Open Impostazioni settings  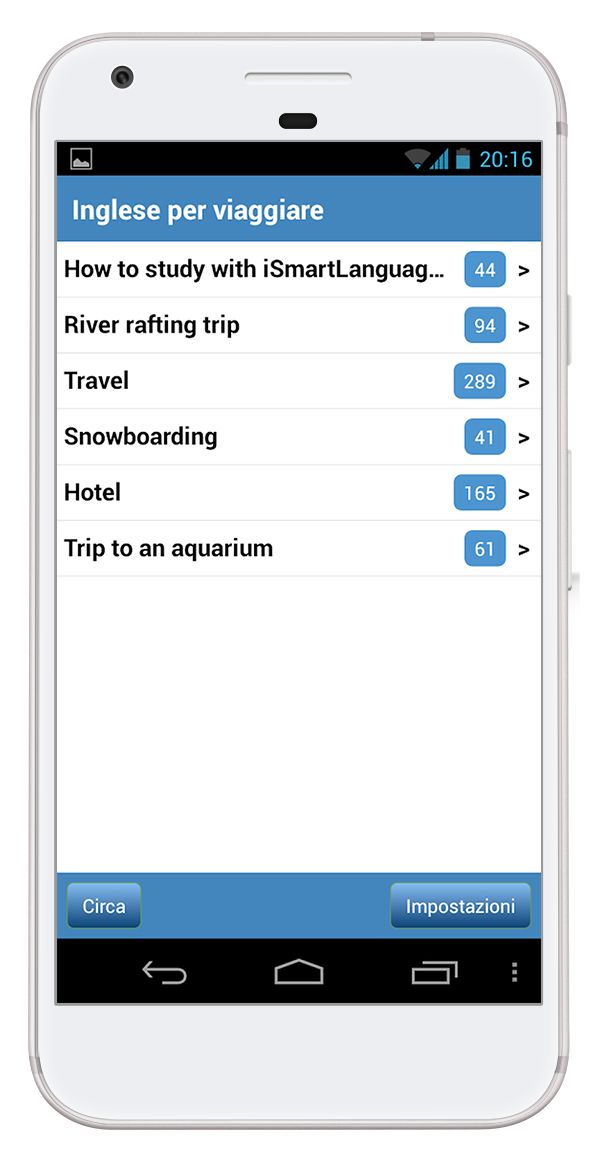[460, 906]
